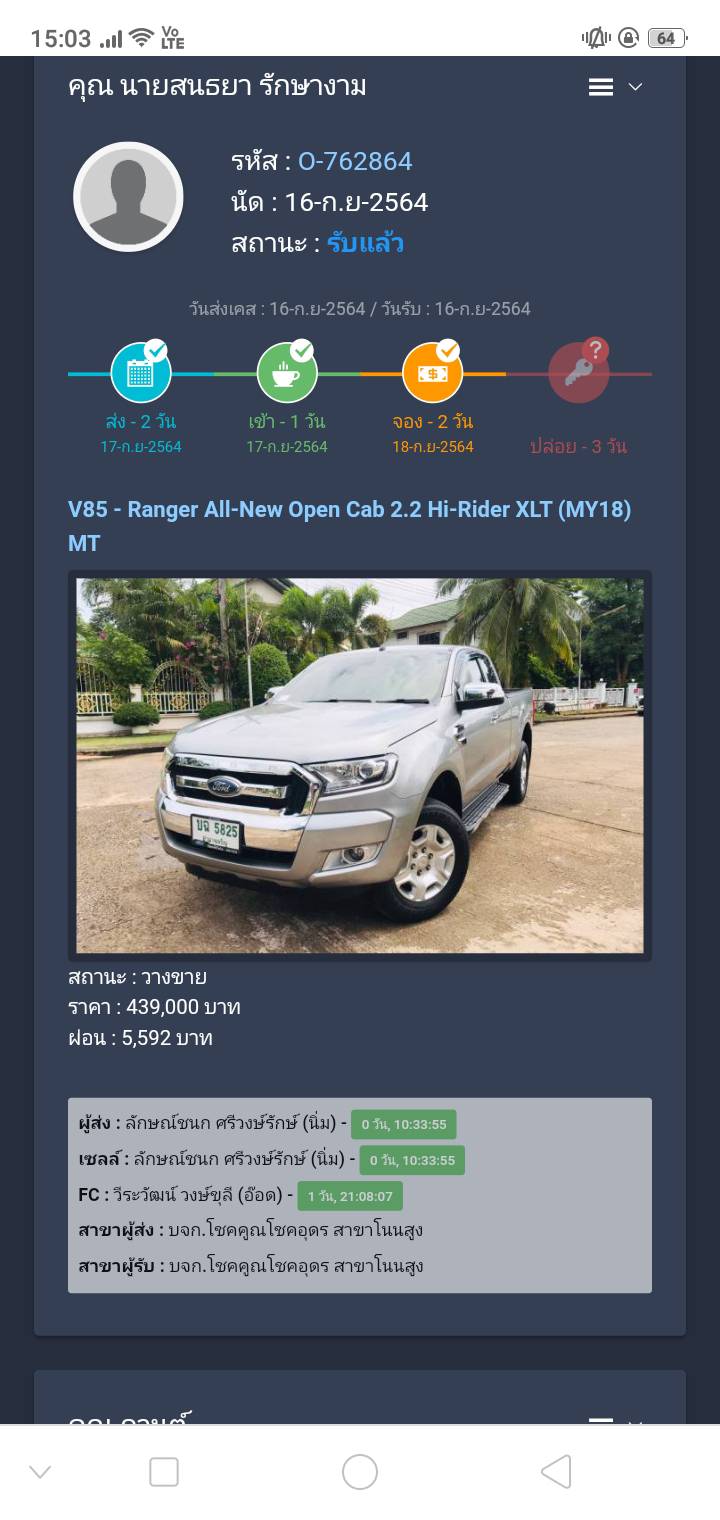Screen dimensions: 720x1520
Task: Open case code O-762864 link
Action: point(355,161)
